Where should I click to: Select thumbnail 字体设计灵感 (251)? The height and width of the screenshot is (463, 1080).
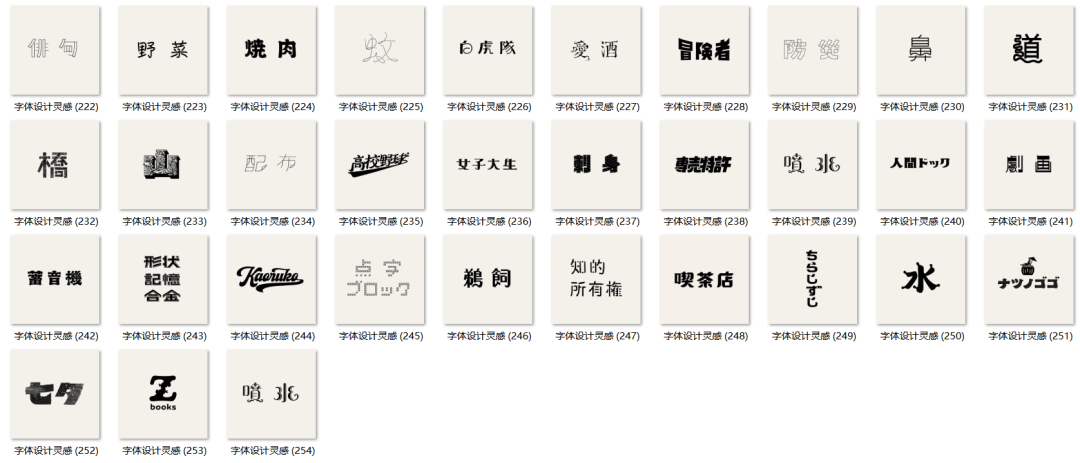(x=1028, y=279)
